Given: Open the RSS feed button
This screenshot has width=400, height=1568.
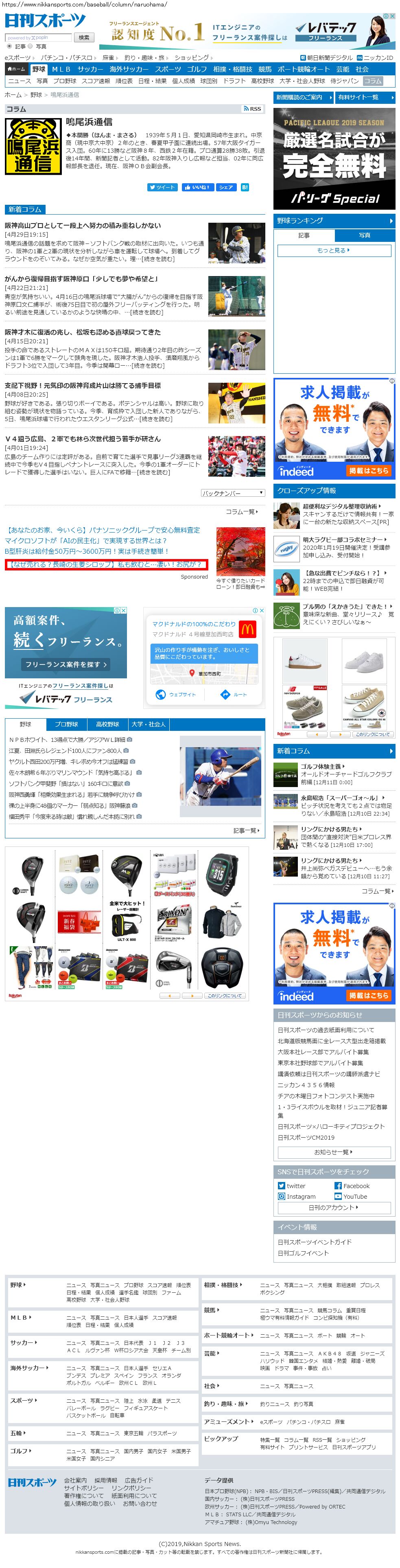Looking at the screenshot, I should (x=252, y=109).
